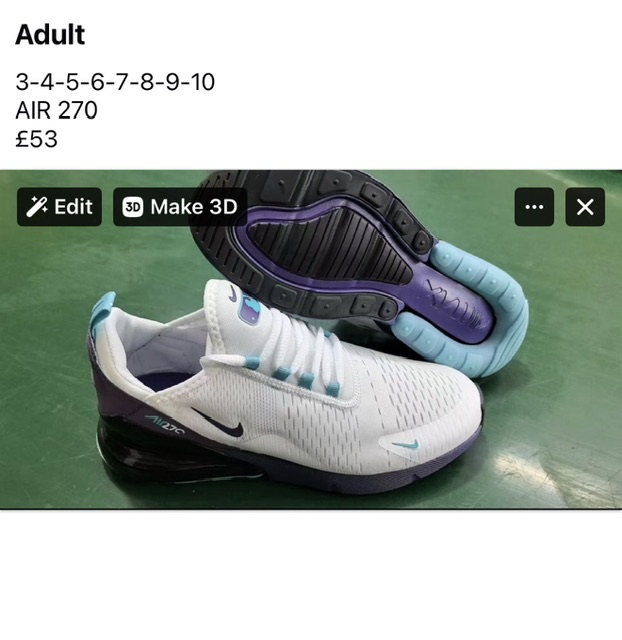Select Make 3D for this photo
The width and height of the screenshot is (622, 640).
click(180, 207)
